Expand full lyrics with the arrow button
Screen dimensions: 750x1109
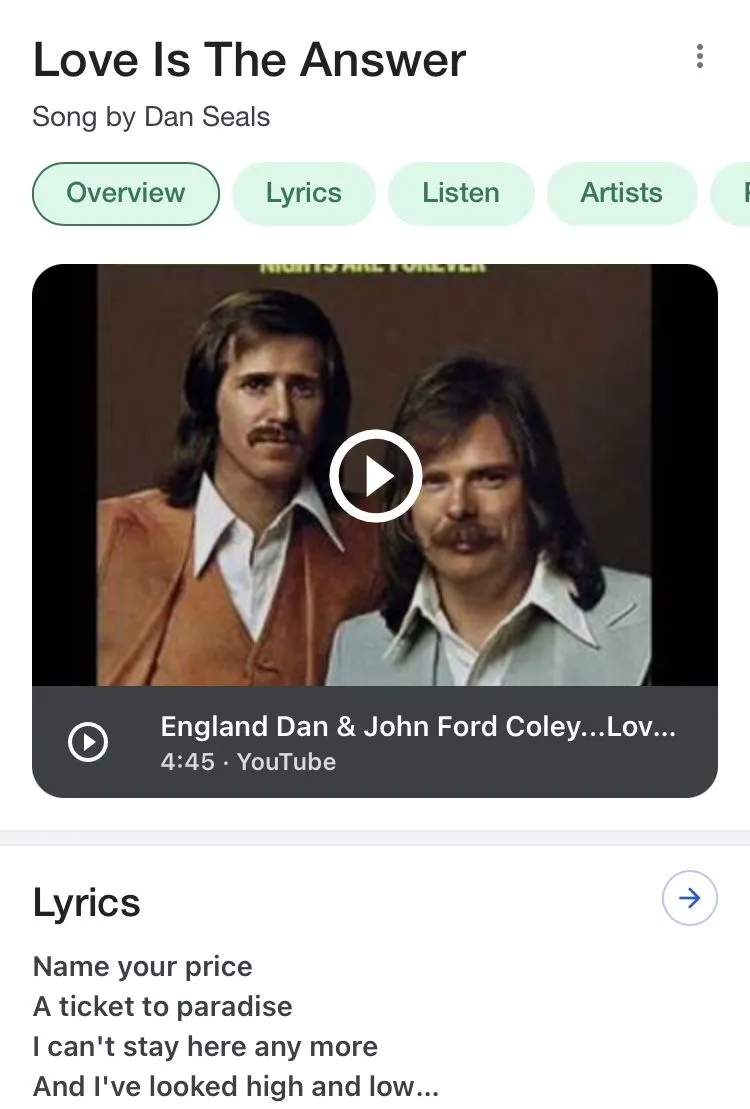coord(690,898)
